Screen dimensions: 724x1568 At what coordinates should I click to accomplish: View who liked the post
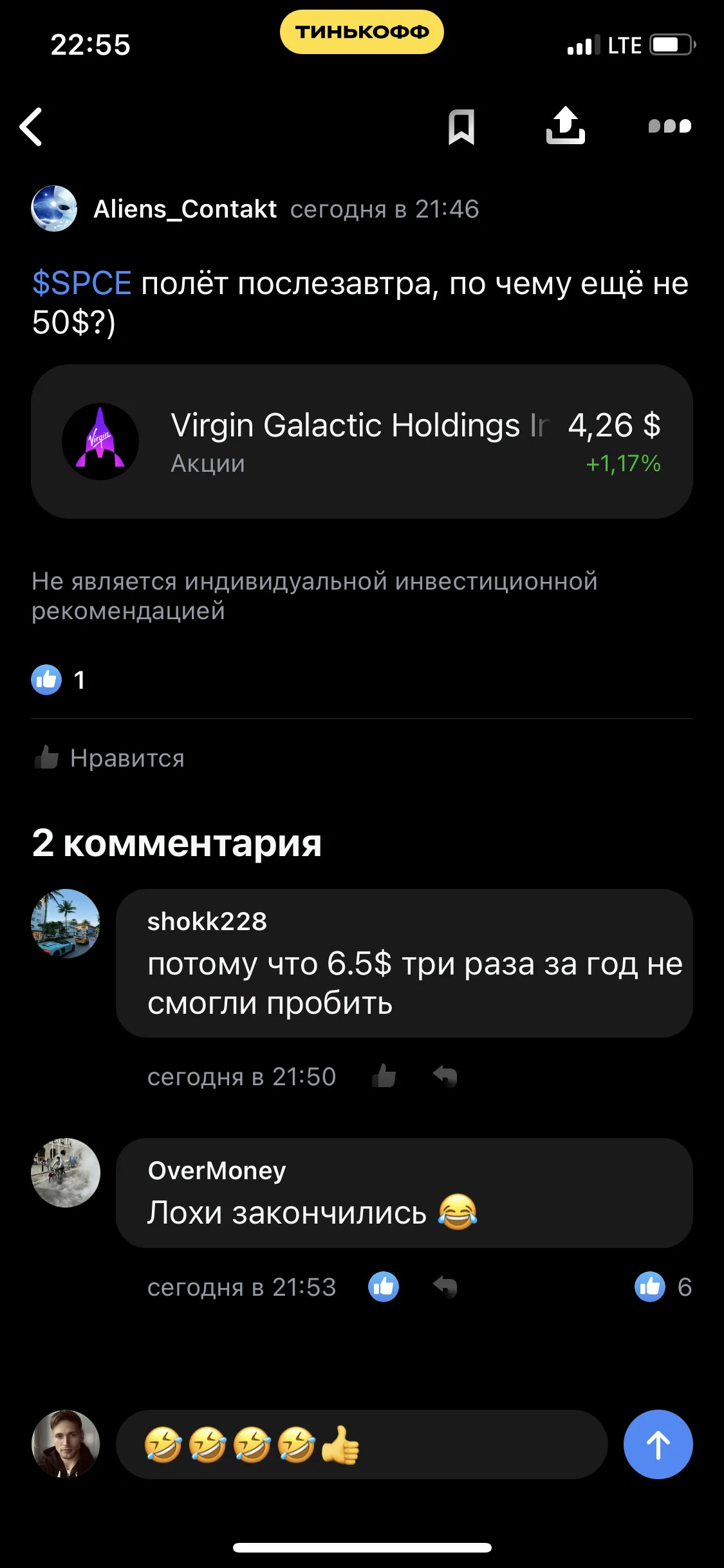(x=58, y=680)
